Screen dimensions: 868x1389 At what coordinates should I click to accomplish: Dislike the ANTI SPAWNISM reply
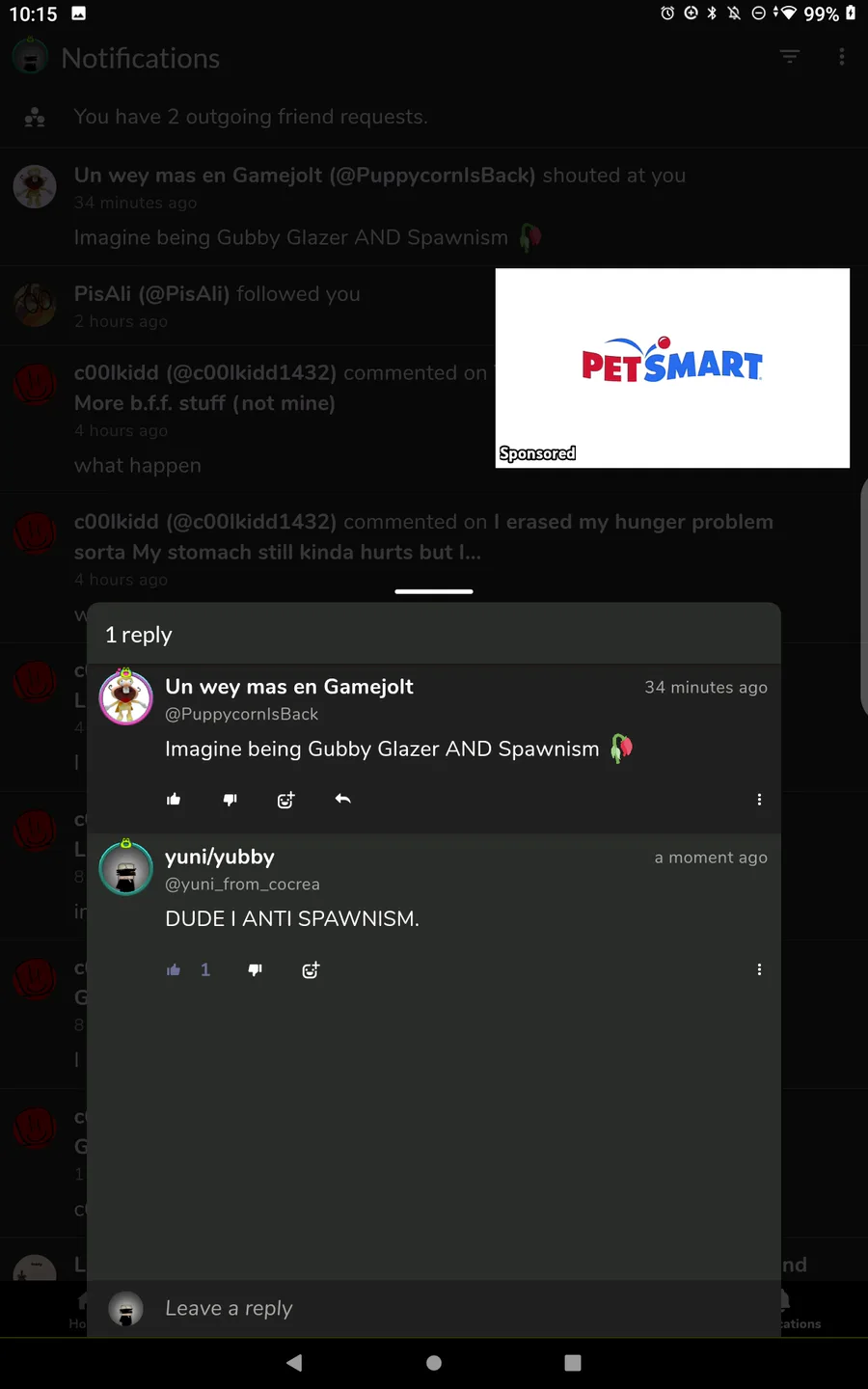[x=256, y=969]
